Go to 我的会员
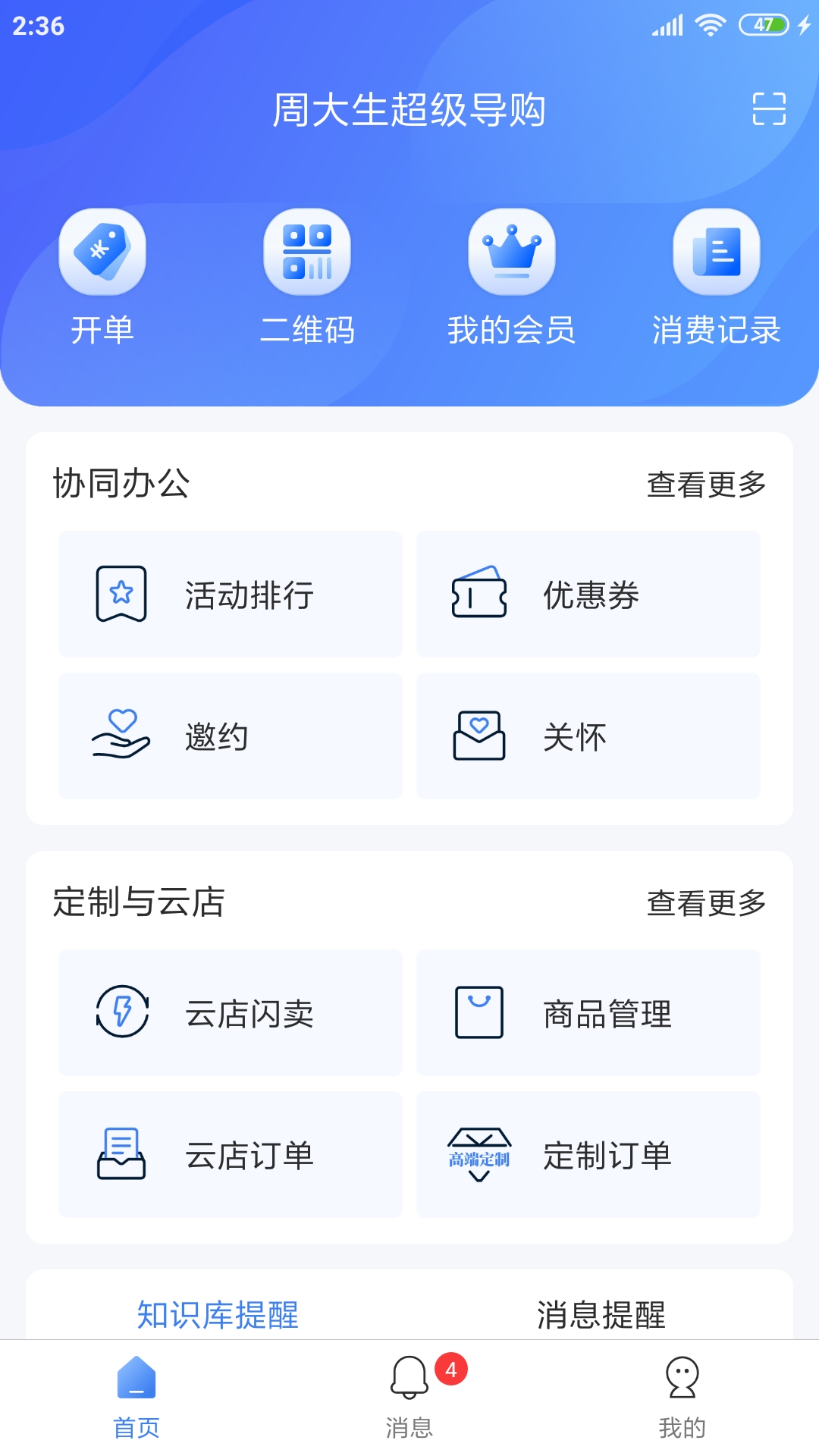 [x=512, y=277]
